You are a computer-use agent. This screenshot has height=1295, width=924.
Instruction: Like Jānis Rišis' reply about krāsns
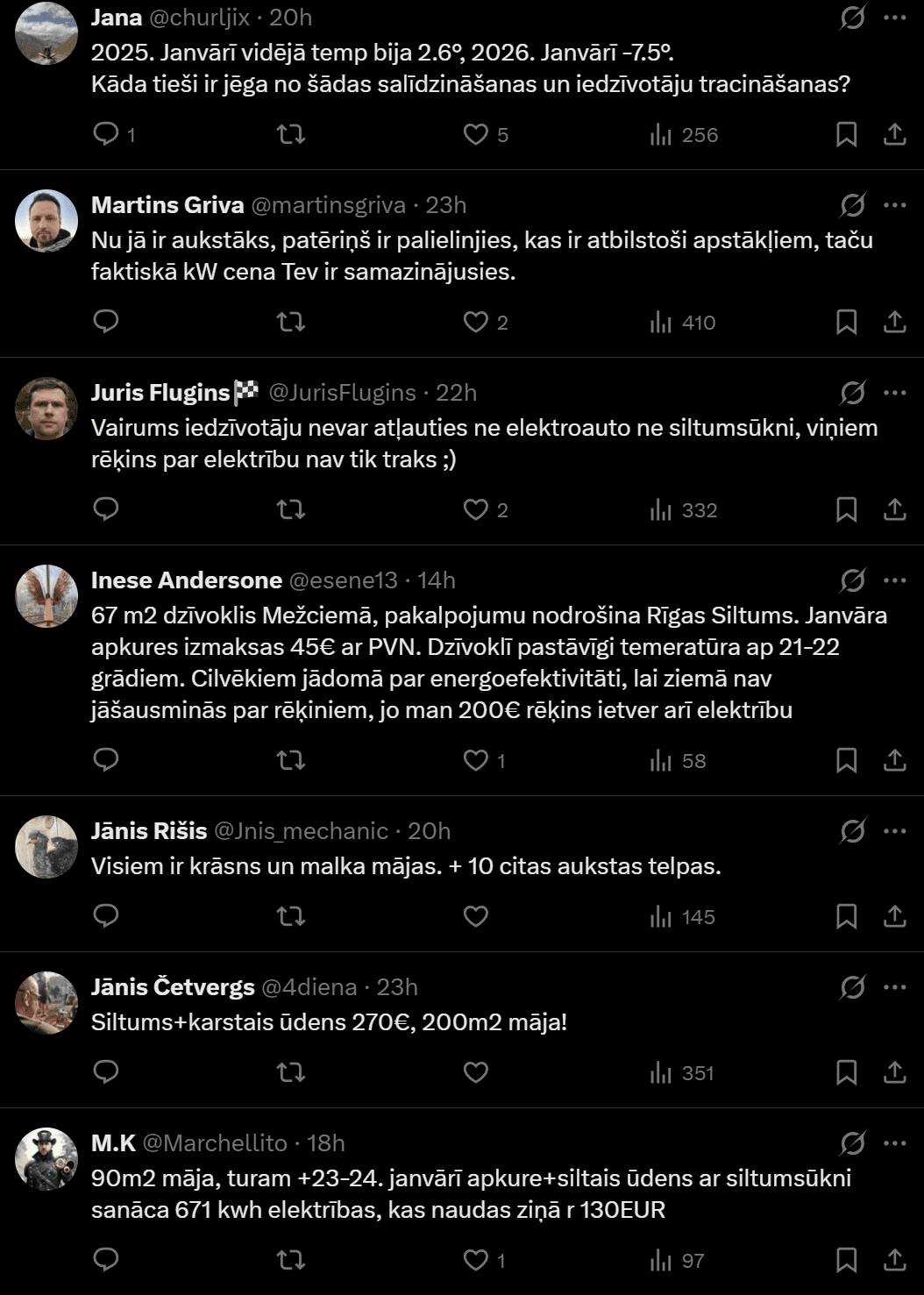(x=475, y=916)
